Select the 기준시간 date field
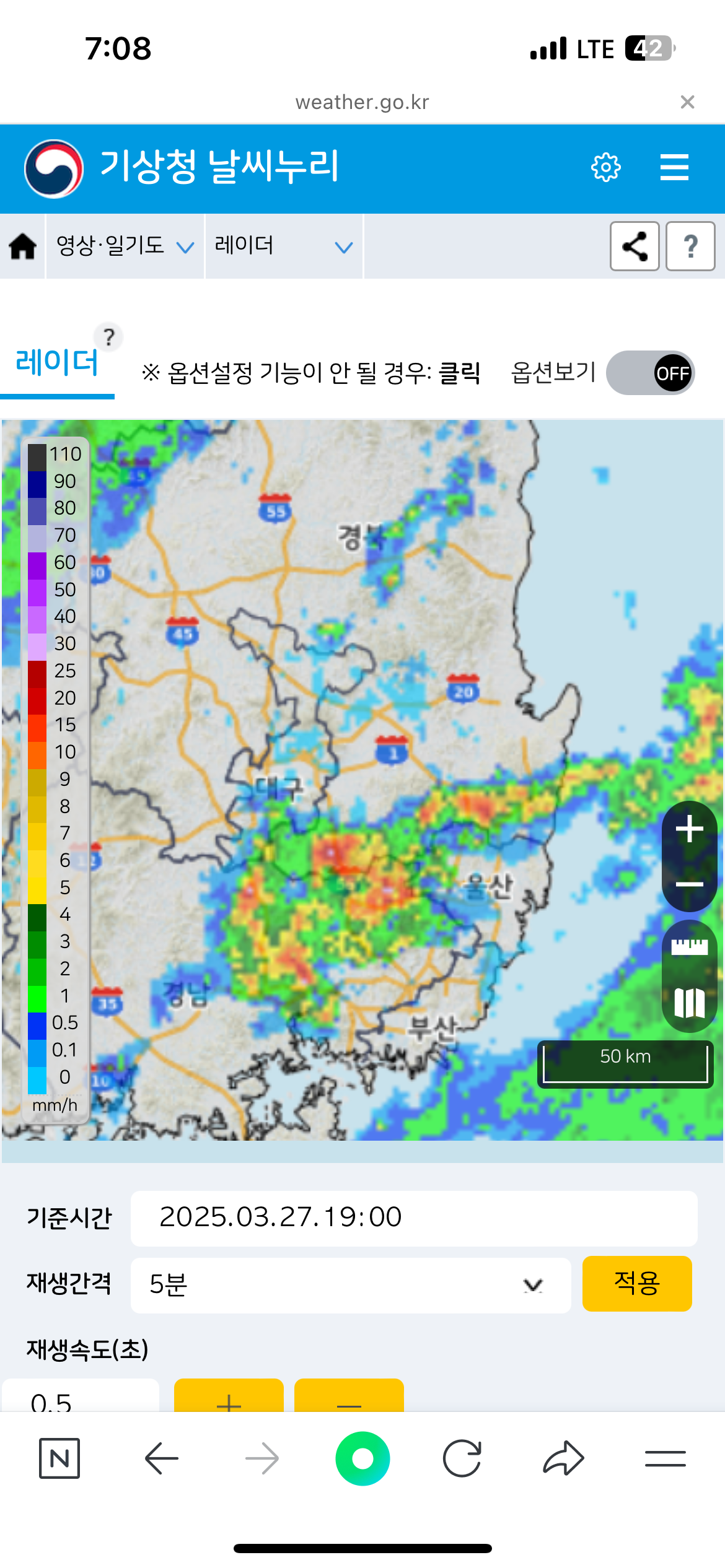 click(413, 1217)
